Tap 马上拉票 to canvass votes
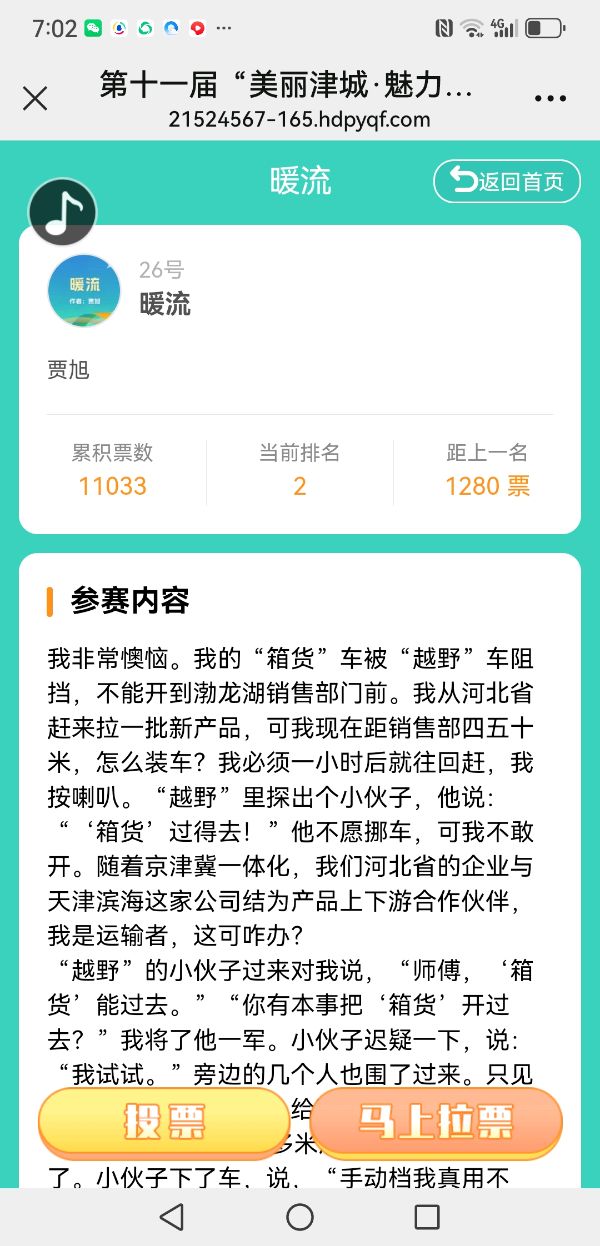Screen dimensions: 600x1246 click(x=436, y=1122)
